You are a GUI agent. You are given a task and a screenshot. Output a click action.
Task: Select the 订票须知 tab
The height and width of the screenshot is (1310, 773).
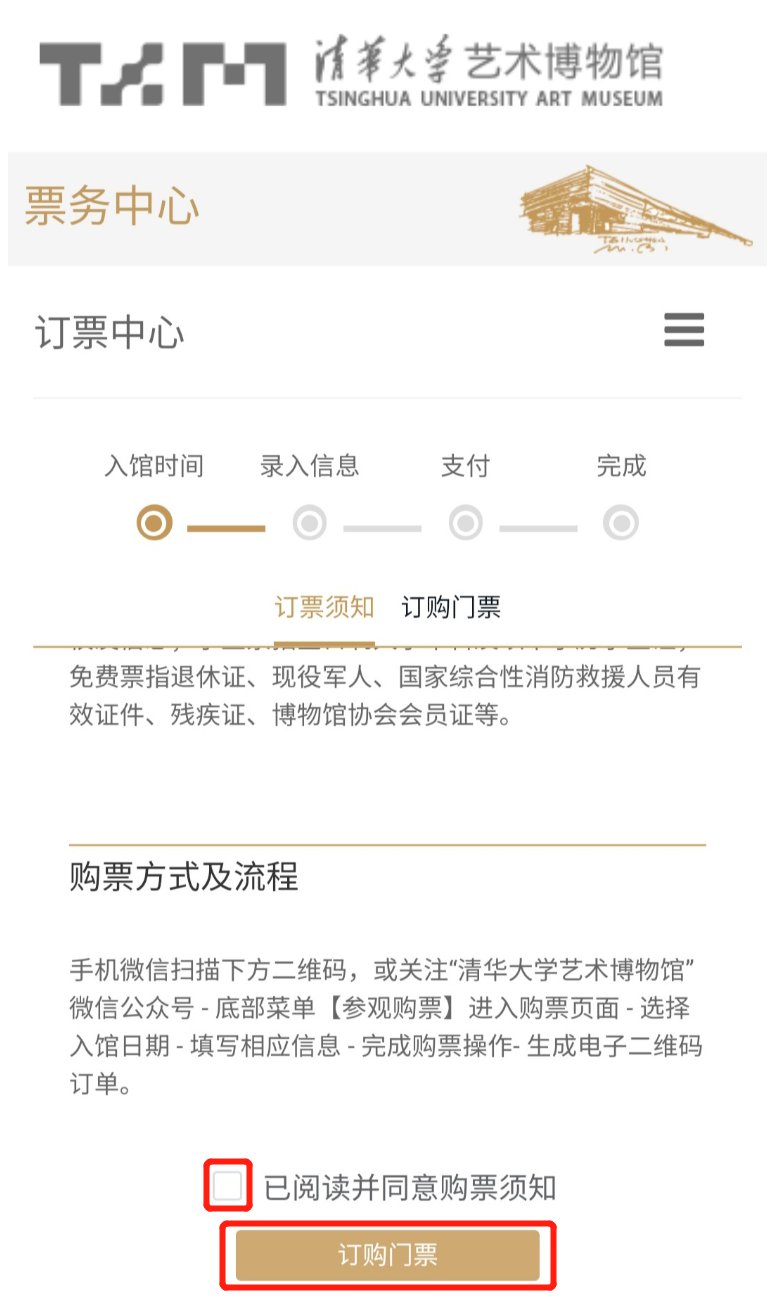click(x=324, y=607)
